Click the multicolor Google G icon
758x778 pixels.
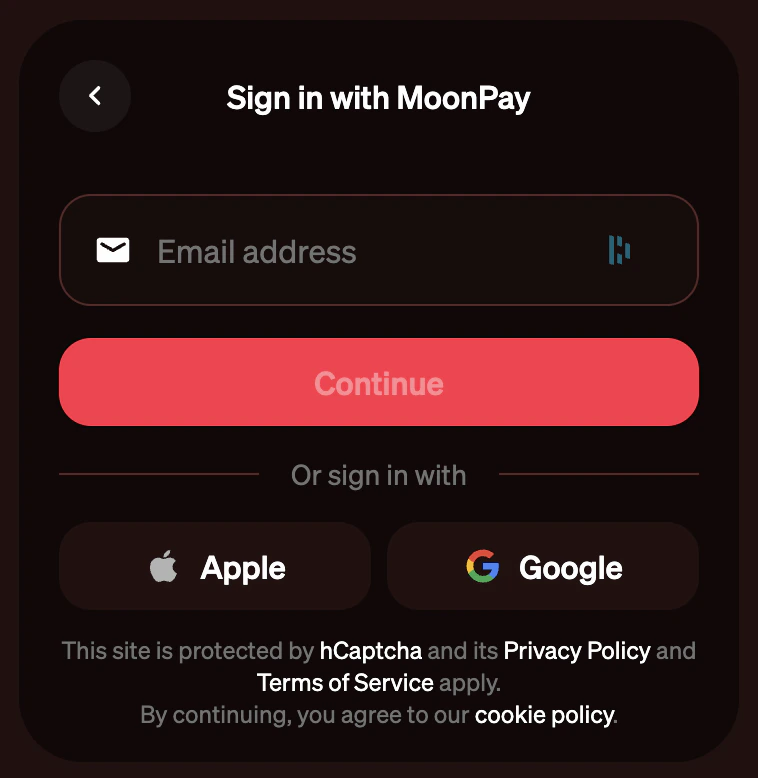(483, 566)
